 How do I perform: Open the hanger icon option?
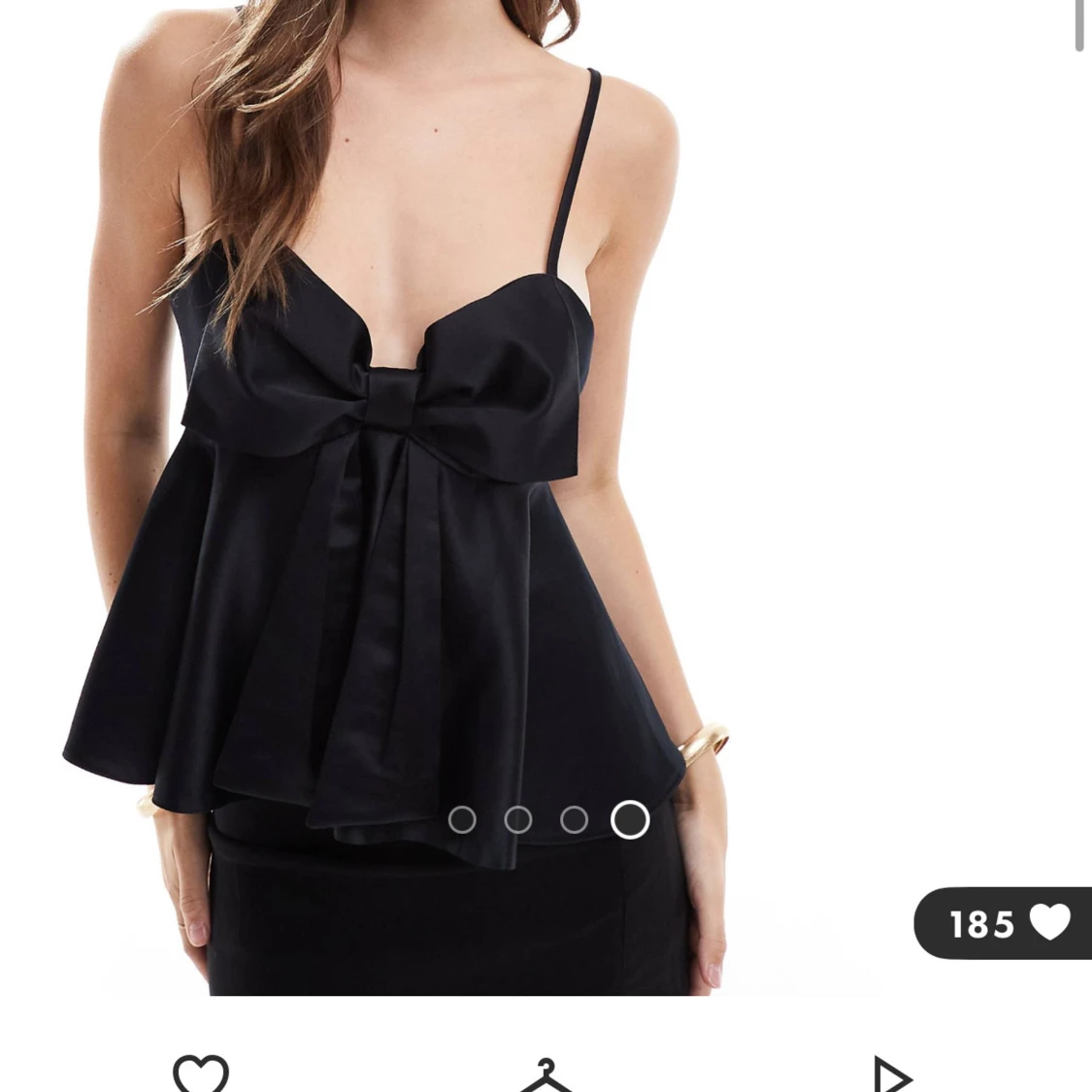point(546,1075)
